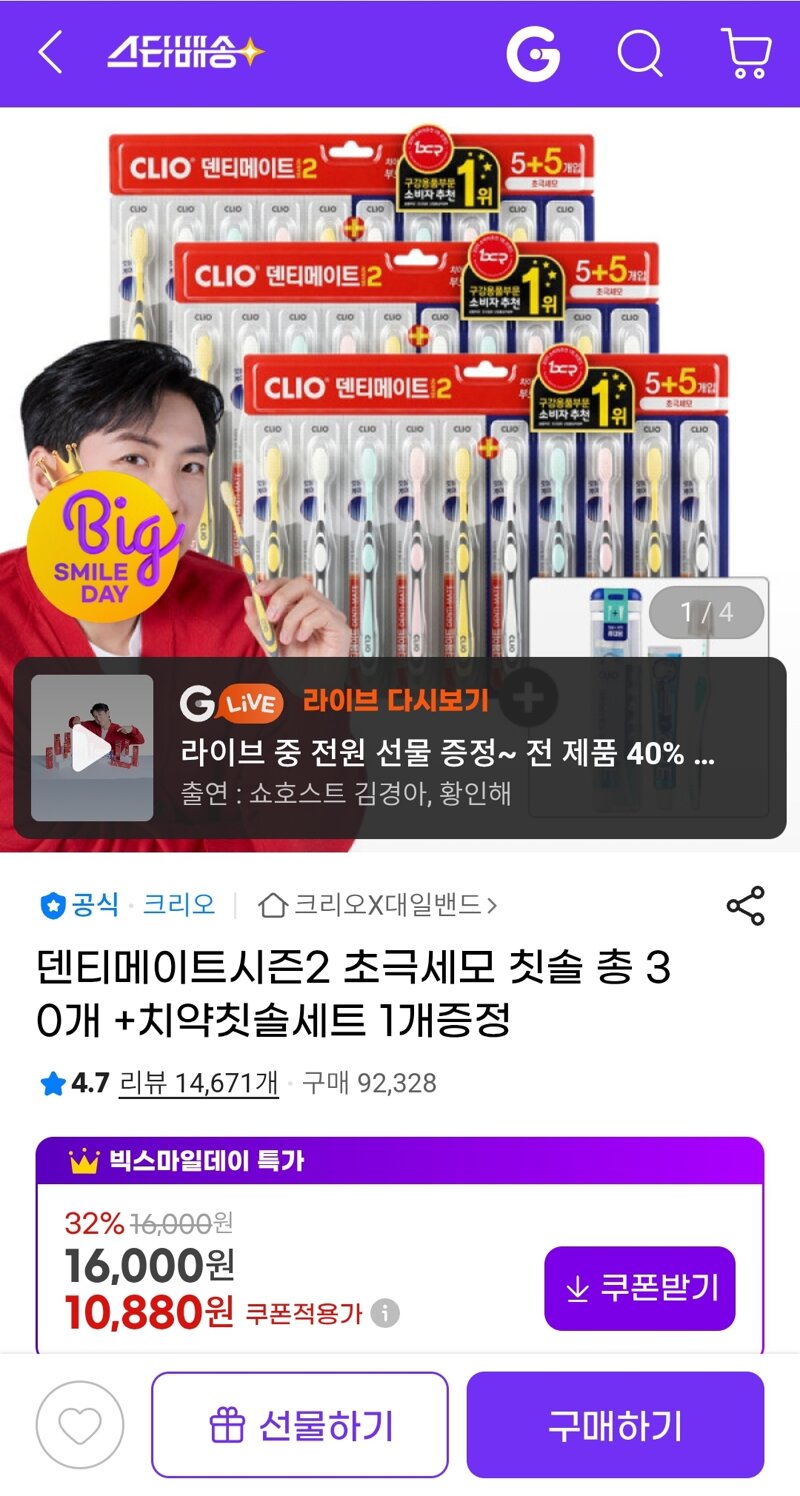Image resolution: width=800 pixels, height=1496 pixels.
Task: Visit the 크리오X대일밴드 mini shop
Action: [x=377, y=906]
